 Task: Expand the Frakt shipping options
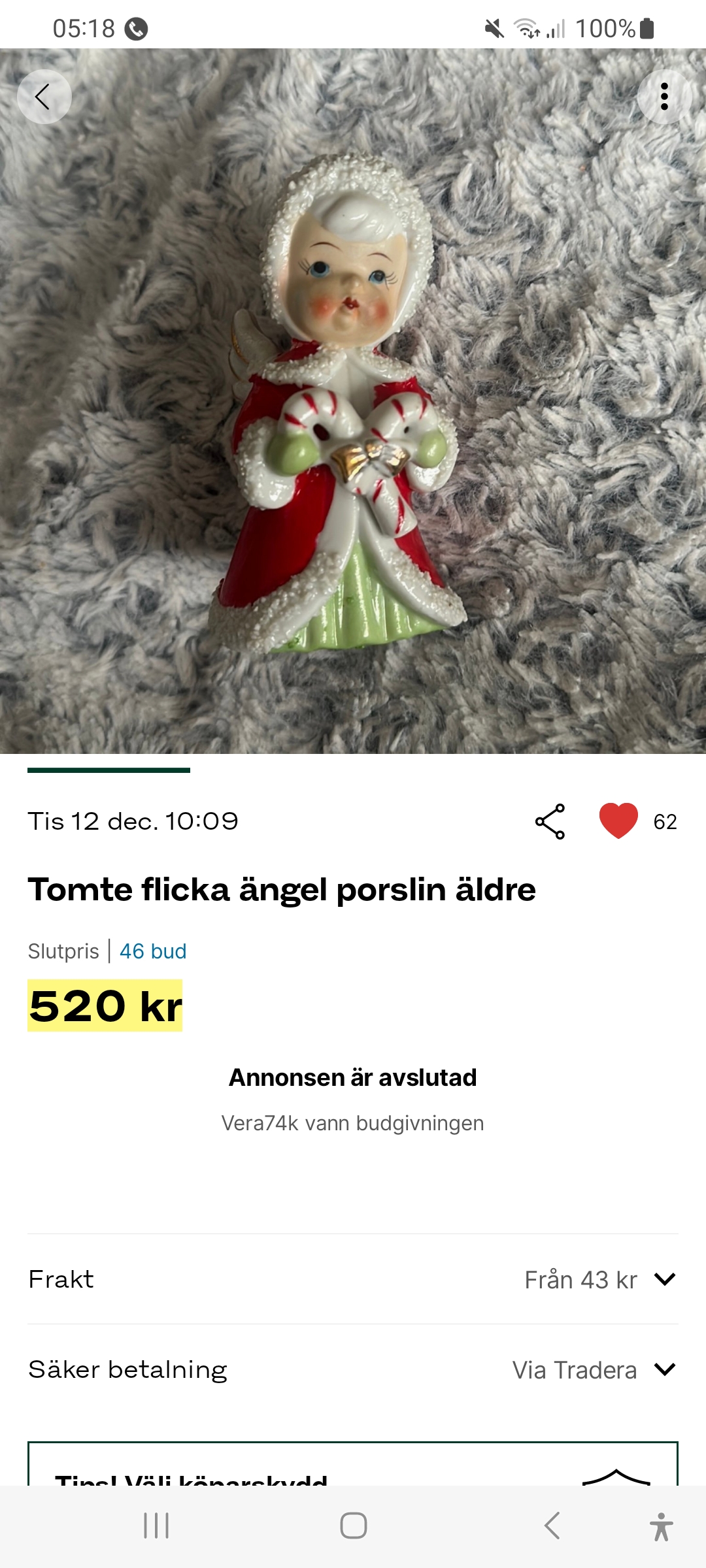664,1279
